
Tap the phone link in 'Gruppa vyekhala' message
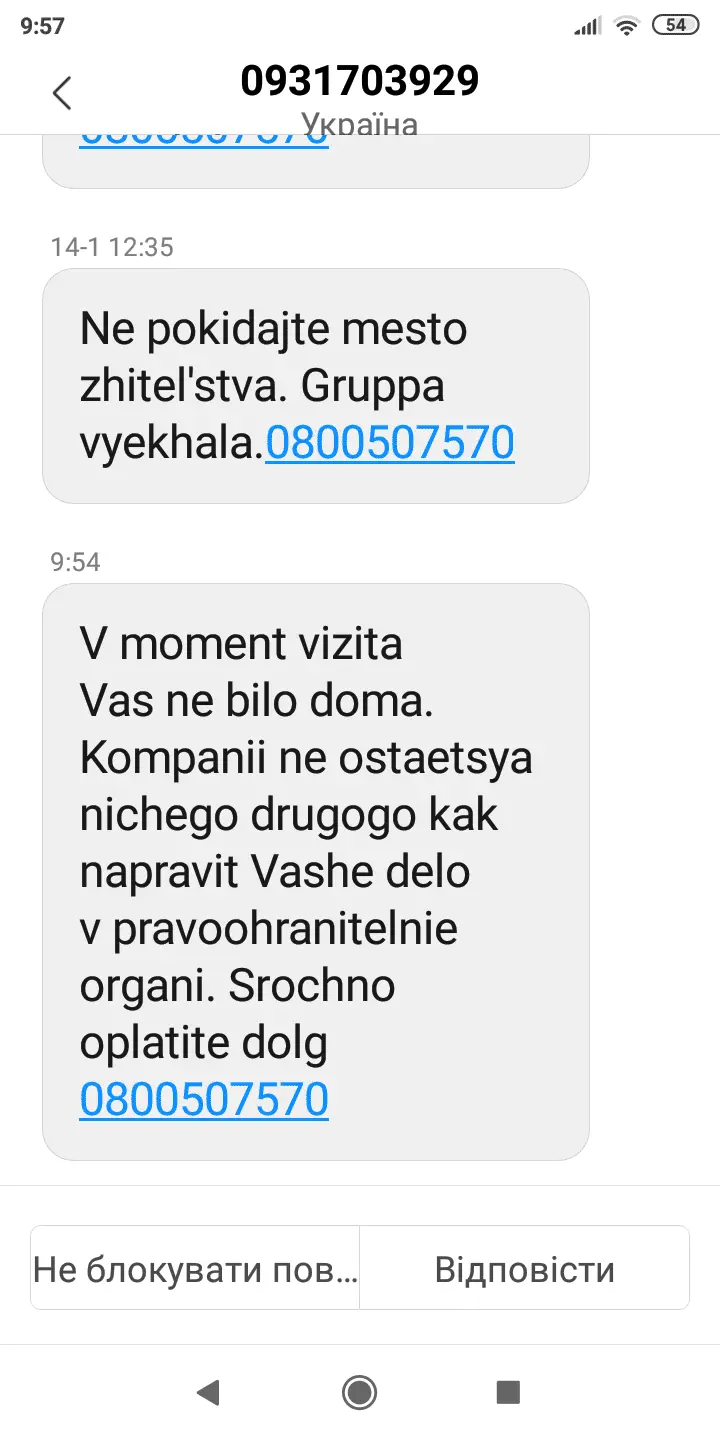(x=390, y=443)
